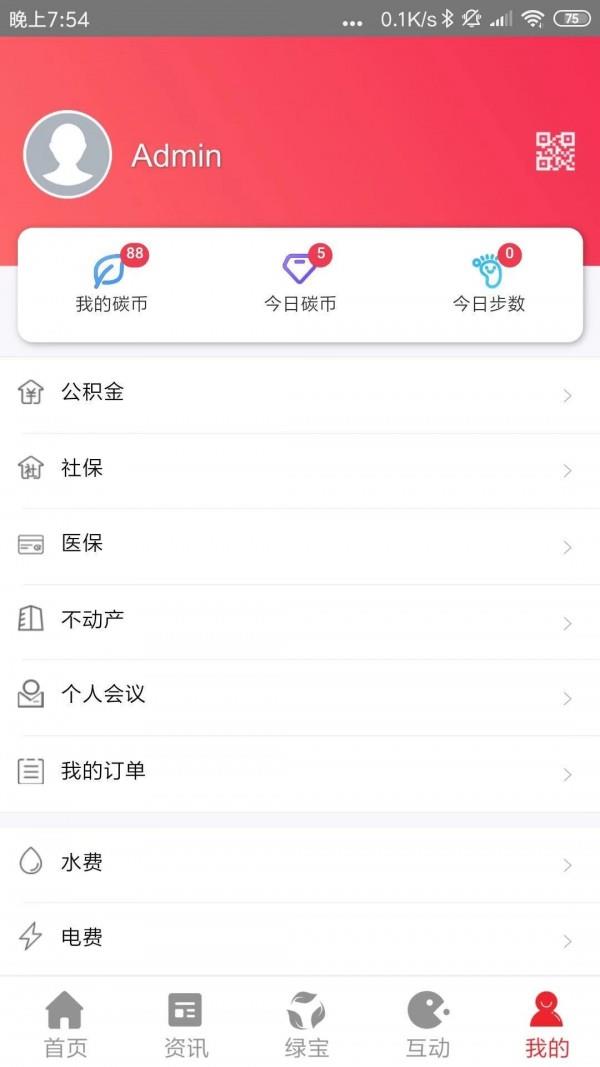Select the 医保 row

pyautogui.click(x=300, y=546)
